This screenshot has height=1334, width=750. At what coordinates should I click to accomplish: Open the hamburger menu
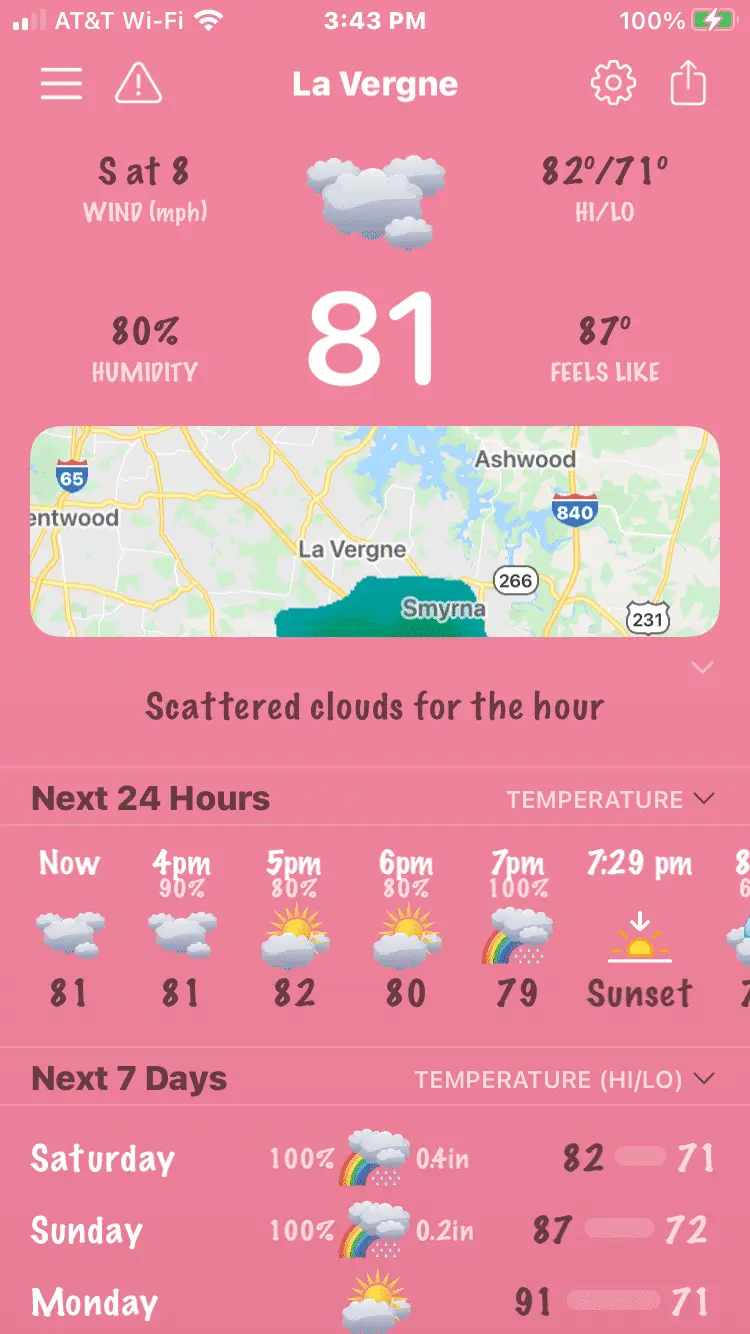(61, 84)
